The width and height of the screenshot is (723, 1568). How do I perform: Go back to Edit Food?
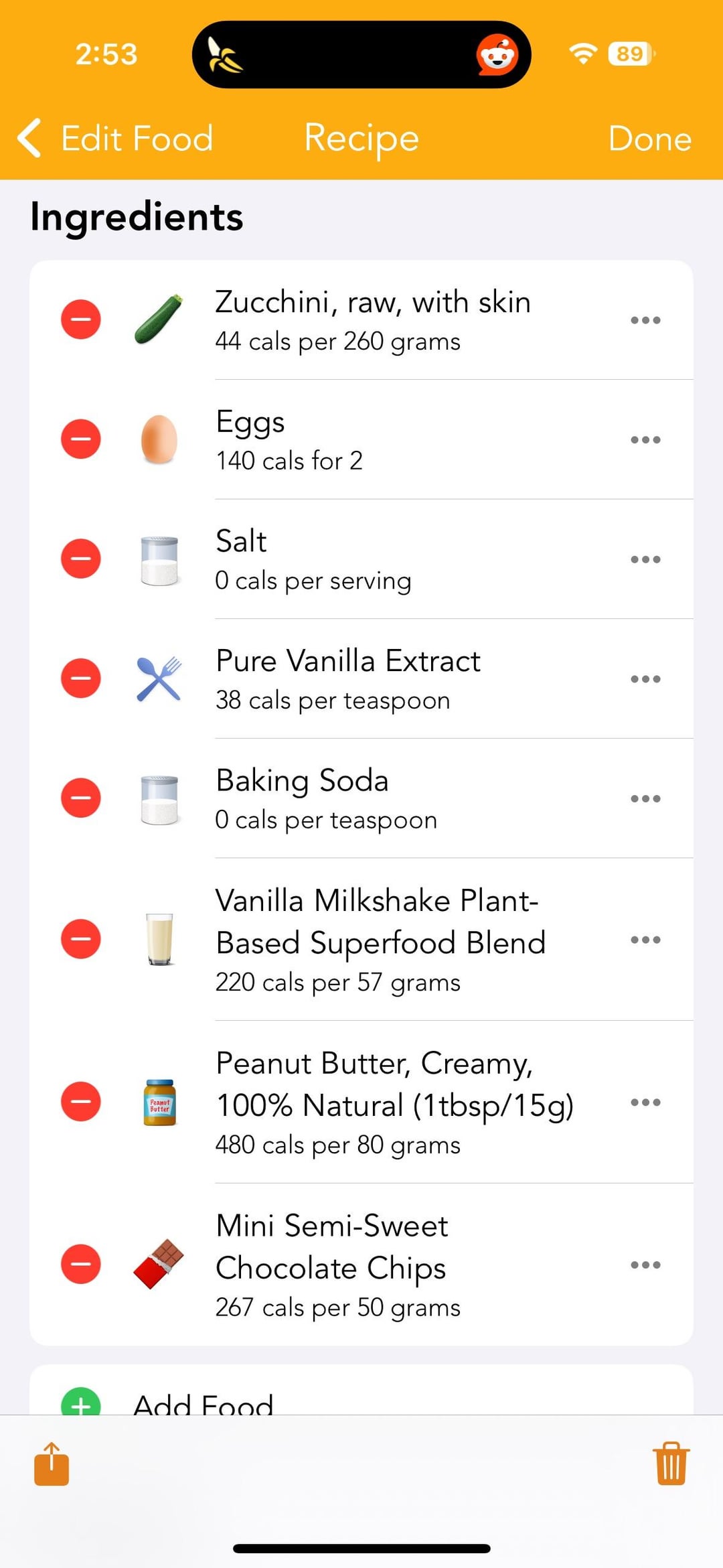point(115,139)
